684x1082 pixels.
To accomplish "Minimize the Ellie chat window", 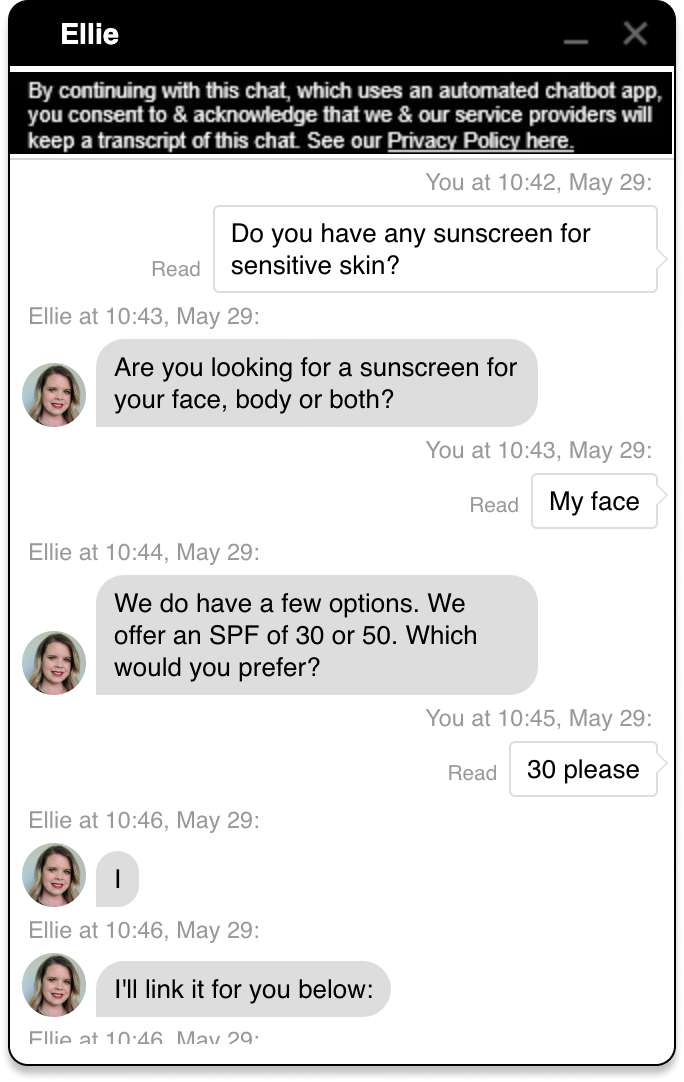I will click(x=575, y=38).
